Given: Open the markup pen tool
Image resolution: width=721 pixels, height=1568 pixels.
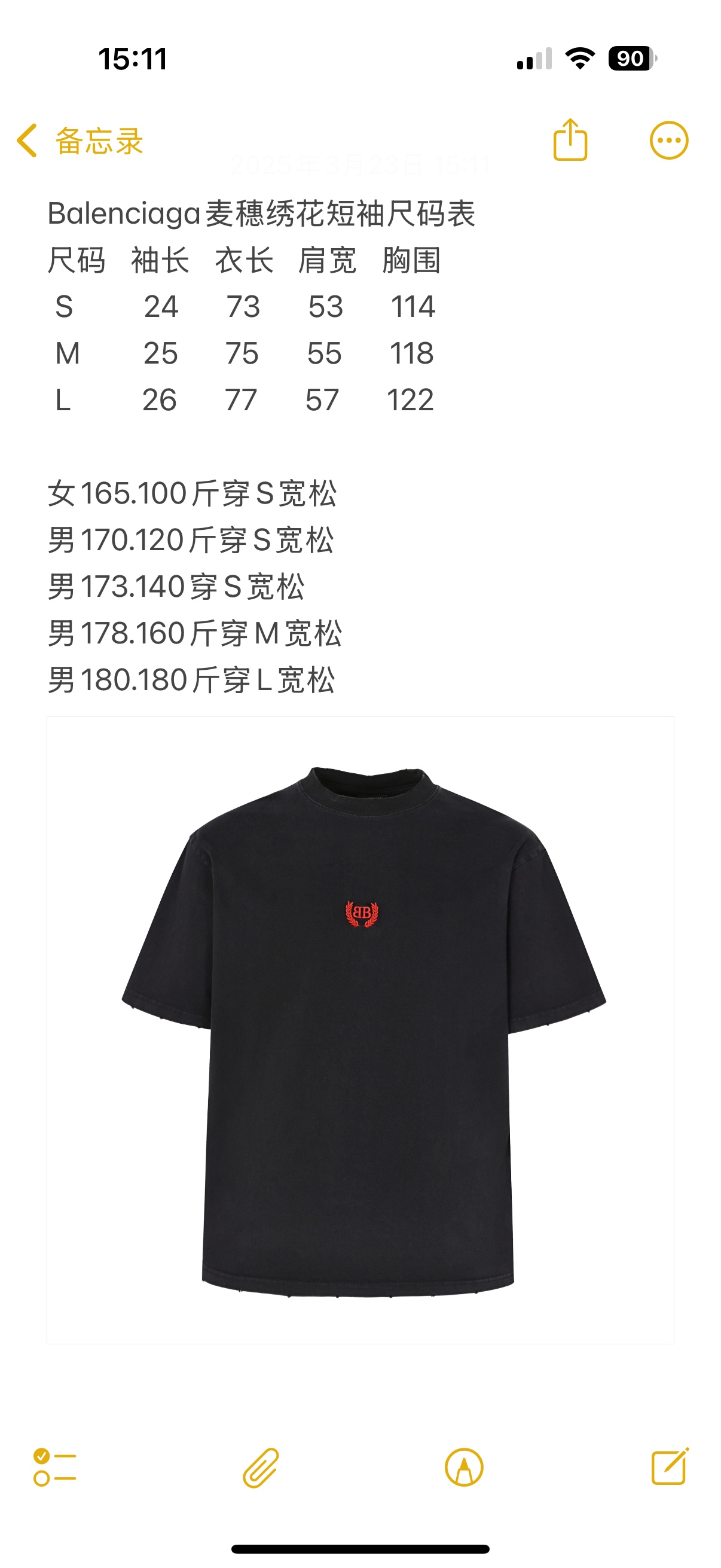Looking at the screenshot, I should (464, 1467).
